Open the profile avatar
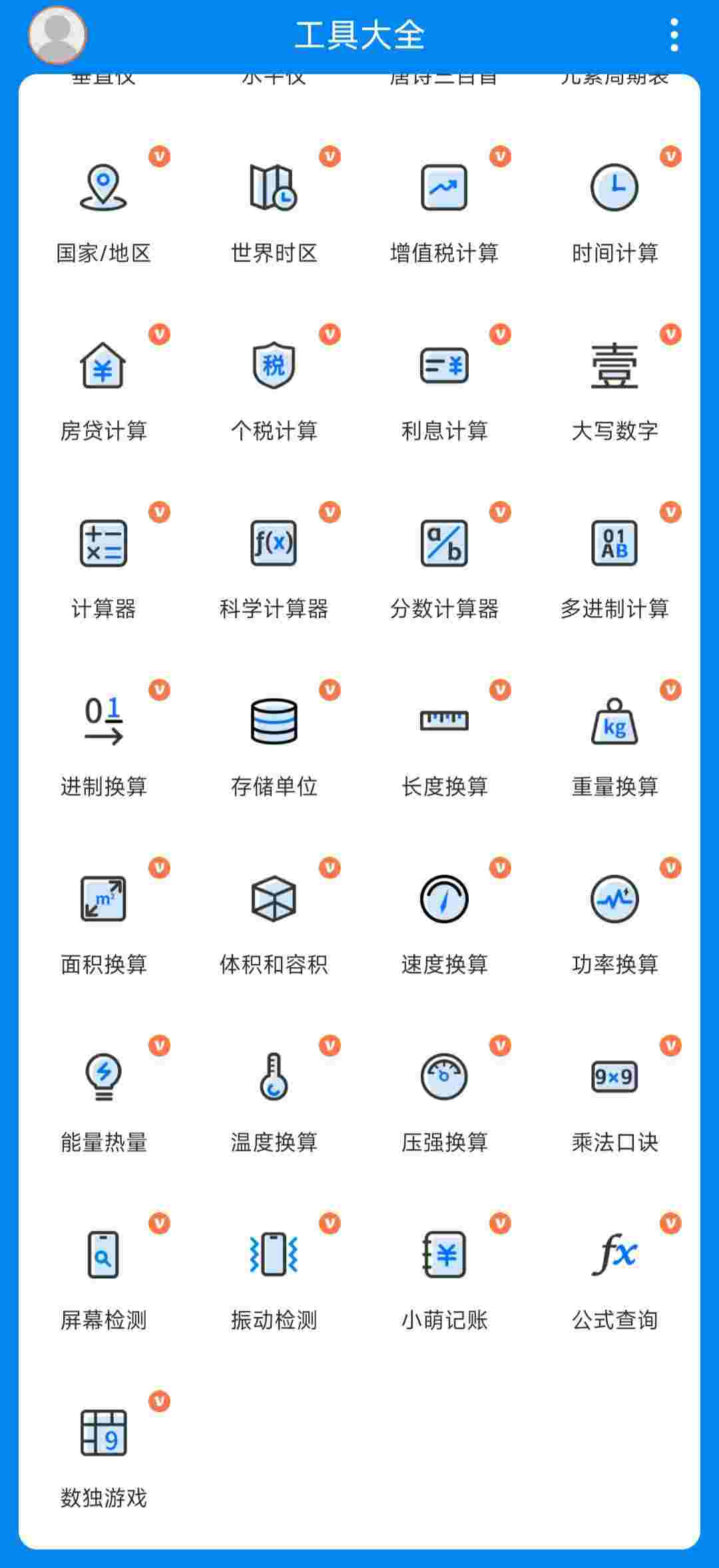719x1568 pixels. (57, 35)
